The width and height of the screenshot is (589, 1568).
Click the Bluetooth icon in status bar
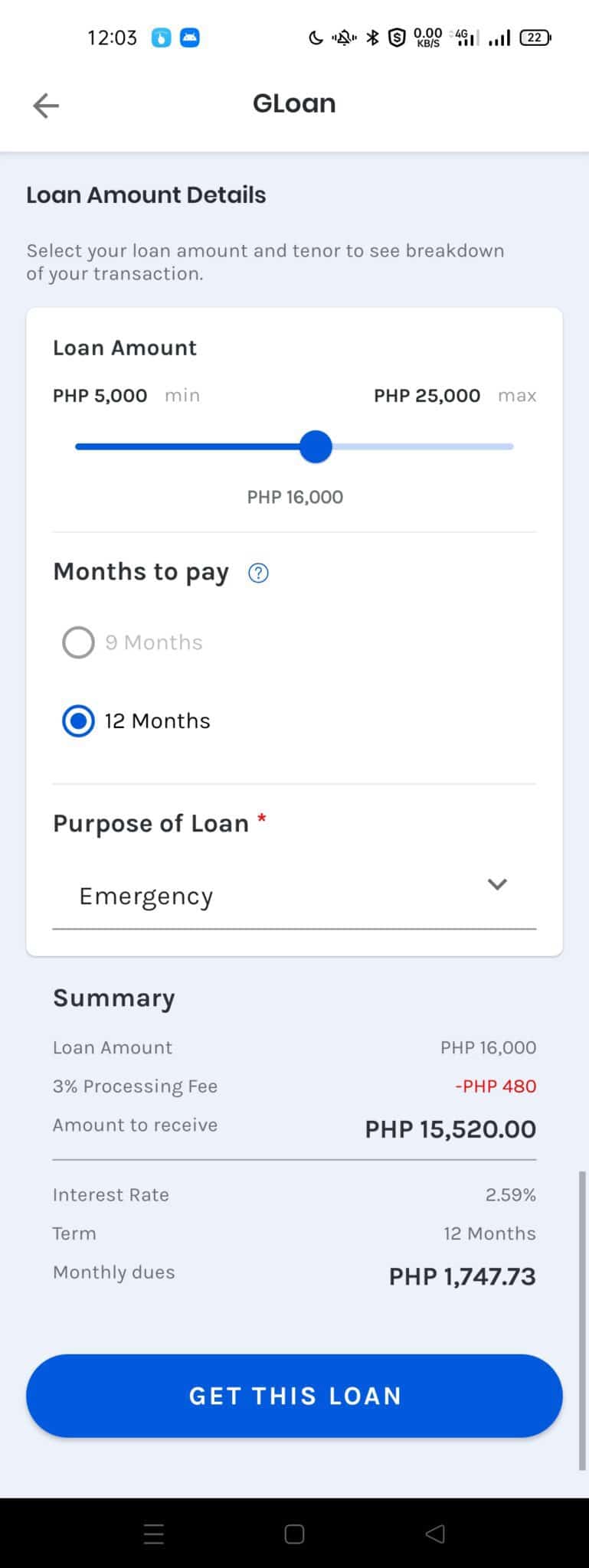pos(373,37)
